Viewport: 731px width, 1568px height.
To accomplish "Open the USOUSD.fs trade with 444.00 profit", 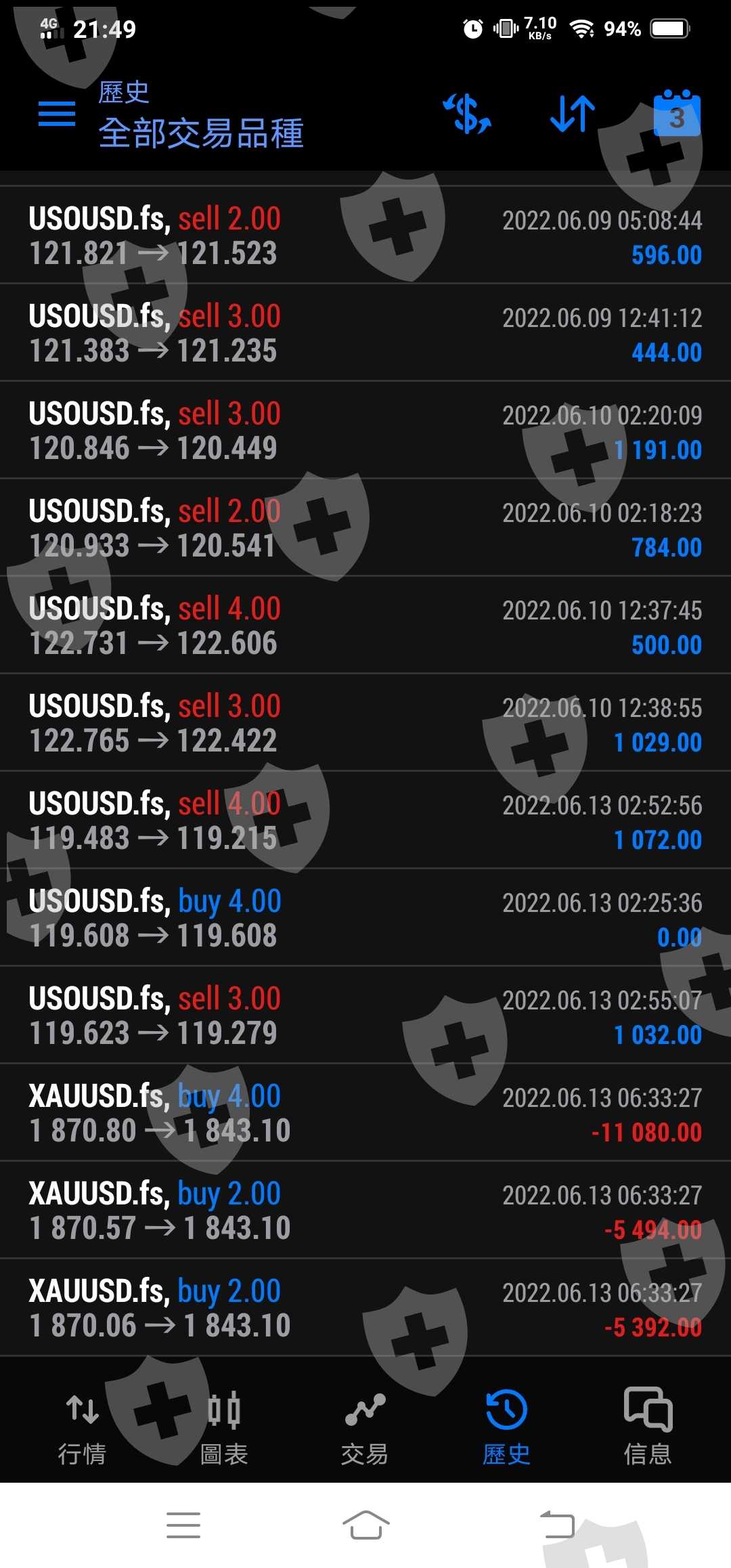I will 365,333.
